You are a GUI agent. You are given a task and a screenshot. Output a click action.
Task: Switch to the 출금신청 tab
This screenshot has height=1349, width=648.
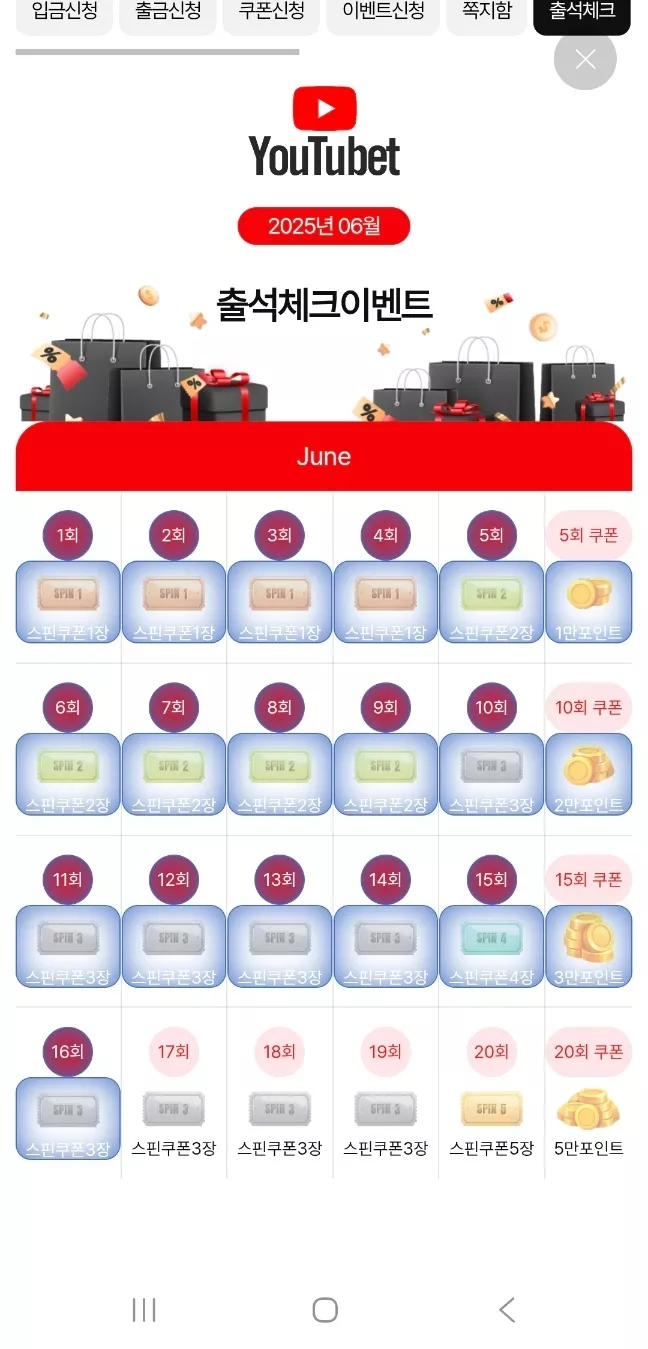tap(168, 14)
